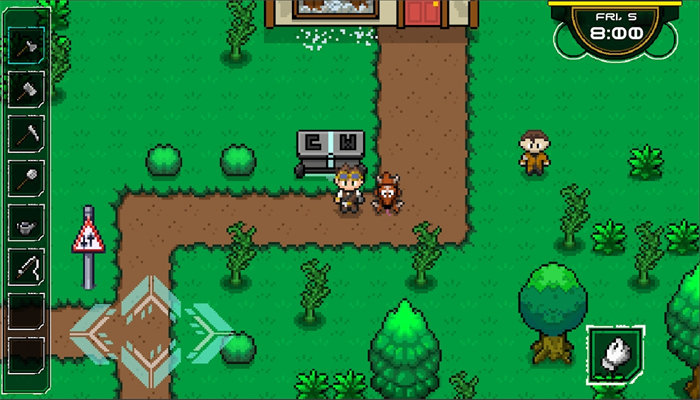
Task: Select the hammer tool slot
Action: pyautogui.click(x=25, y=88)
